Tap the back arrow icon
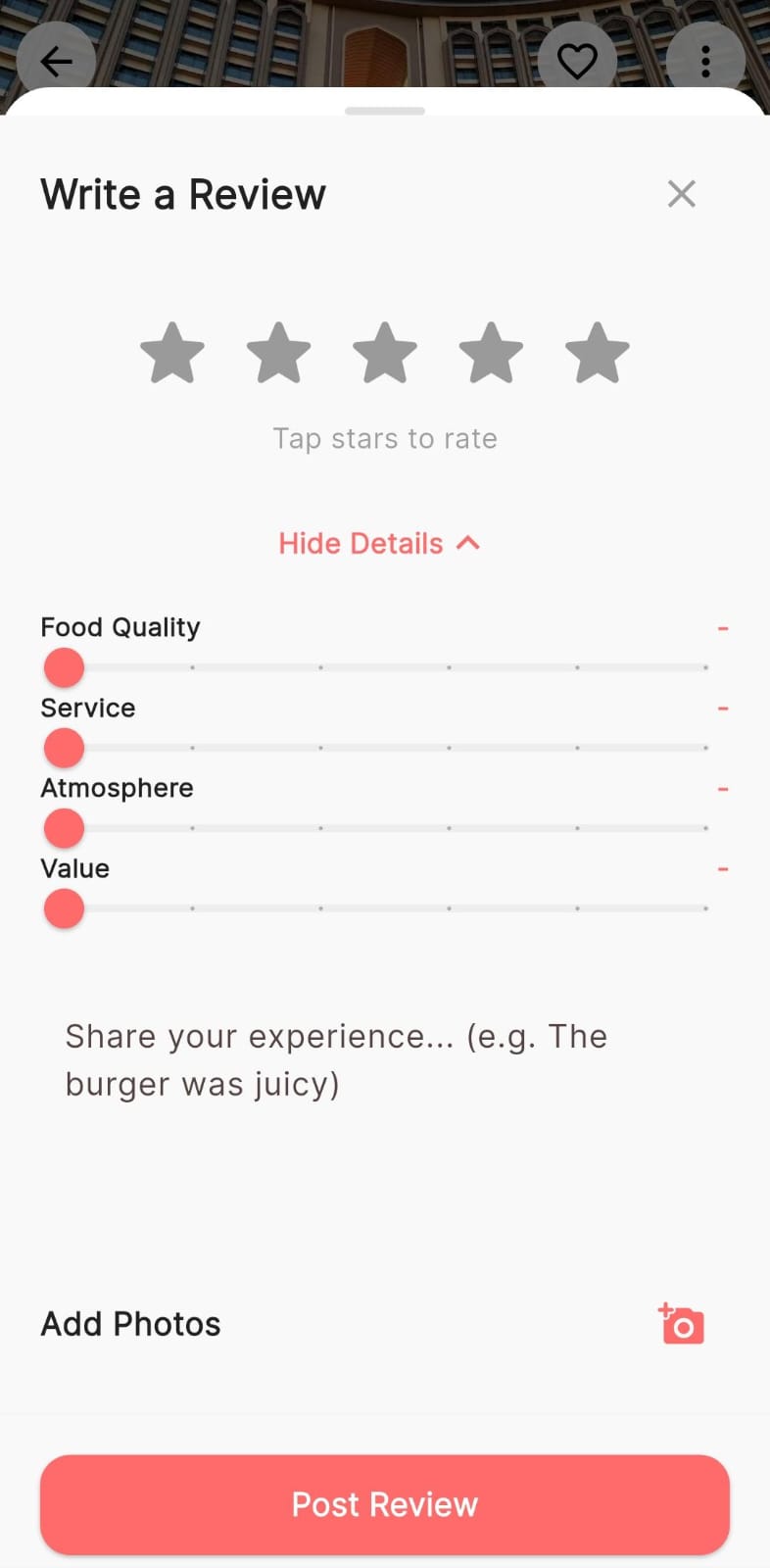770x1568 pixels. pyautogui.click(x=56, y=61)
